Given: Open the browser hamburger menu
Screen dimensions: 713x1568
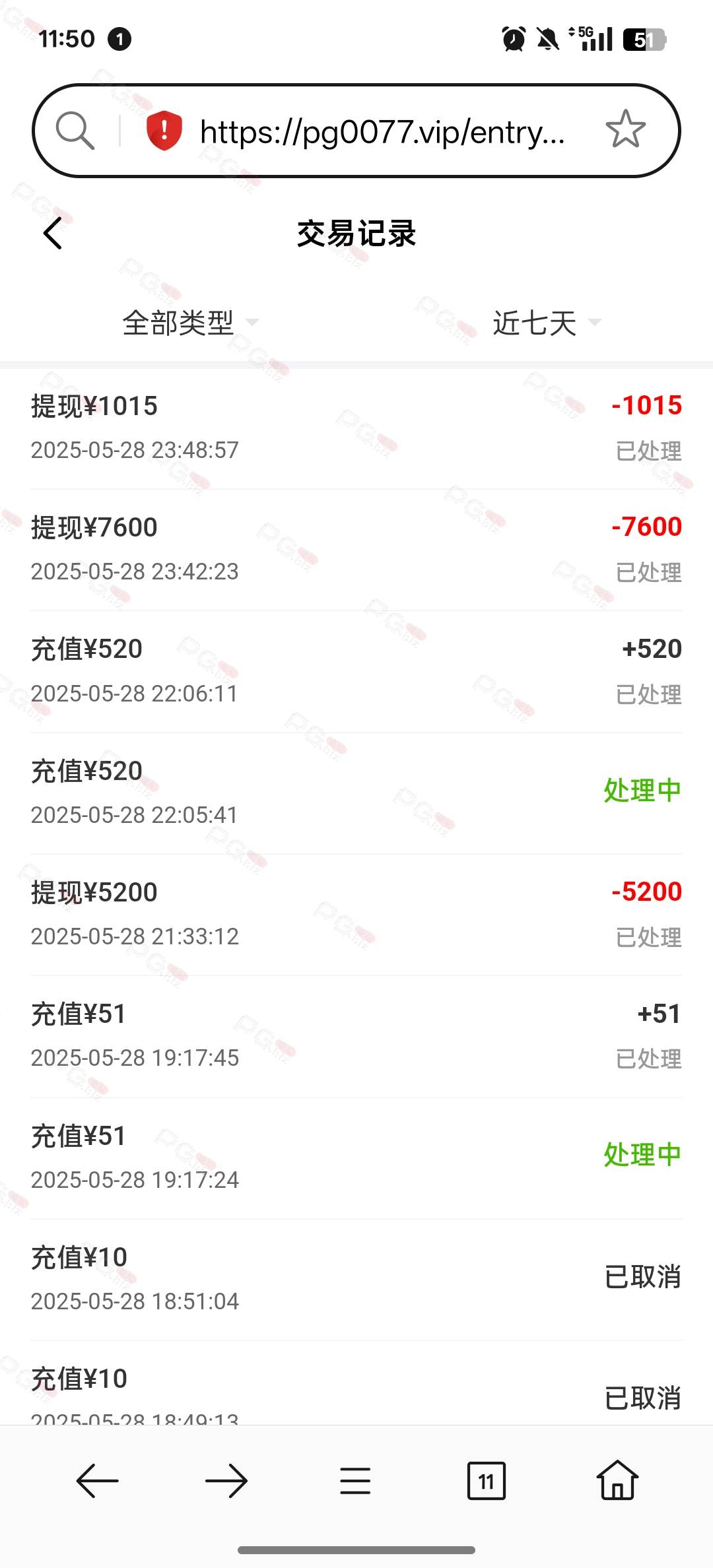Looking at the screenshot, I should coord(355,1482).
